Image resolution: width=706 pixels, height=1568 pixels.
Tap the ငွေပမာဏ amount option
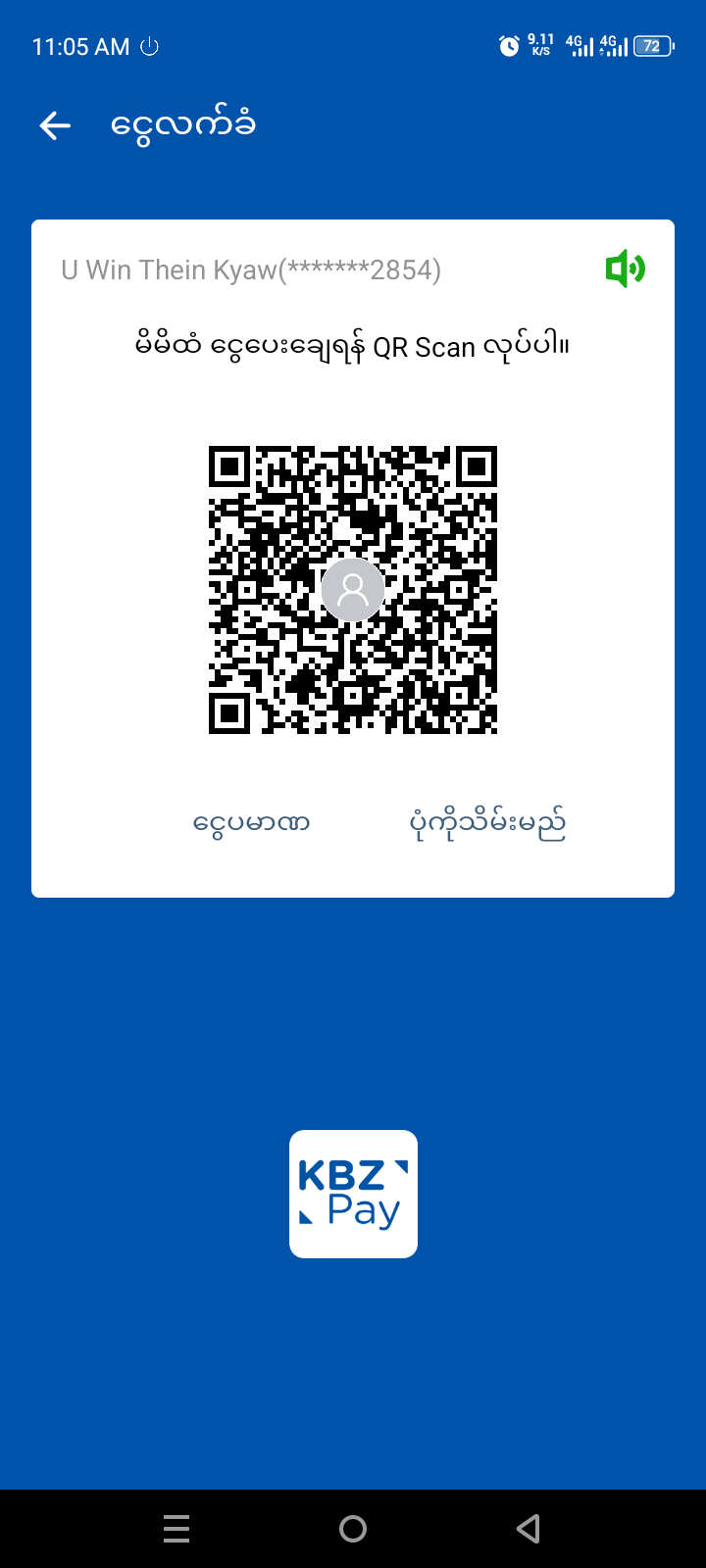click(x=252, y=823)
